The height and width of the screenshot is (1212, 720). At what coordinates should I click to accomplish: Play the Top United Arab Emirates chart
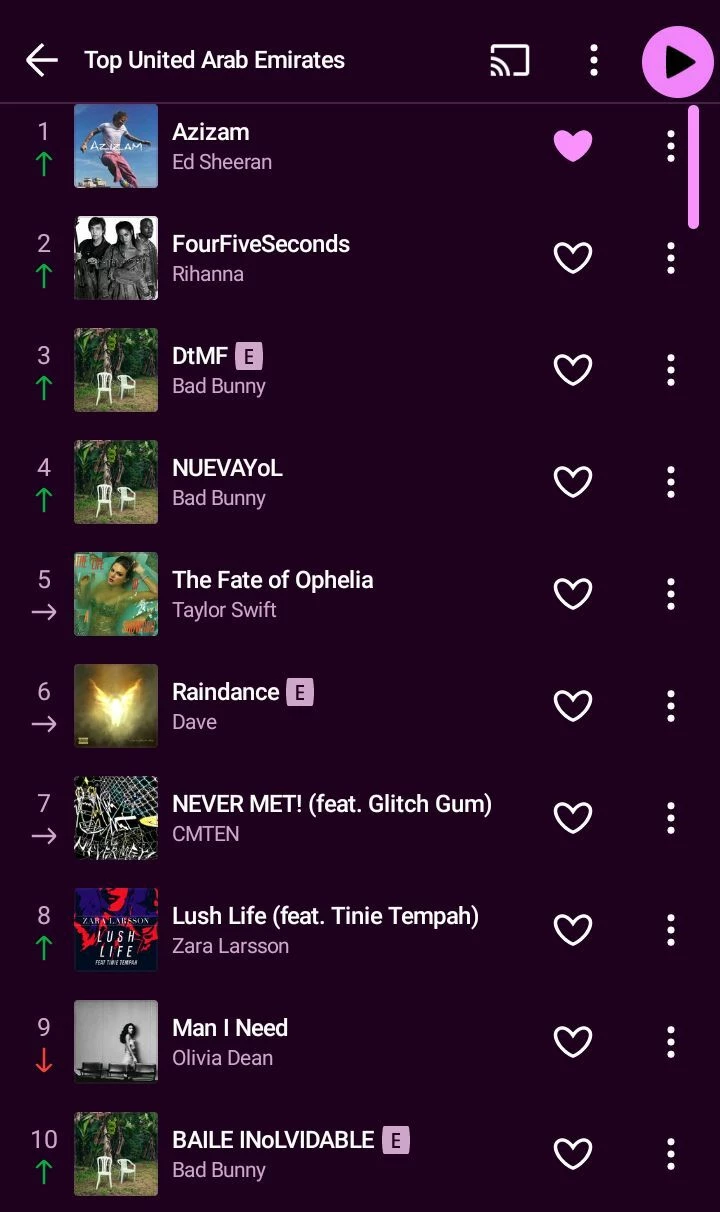678,62
